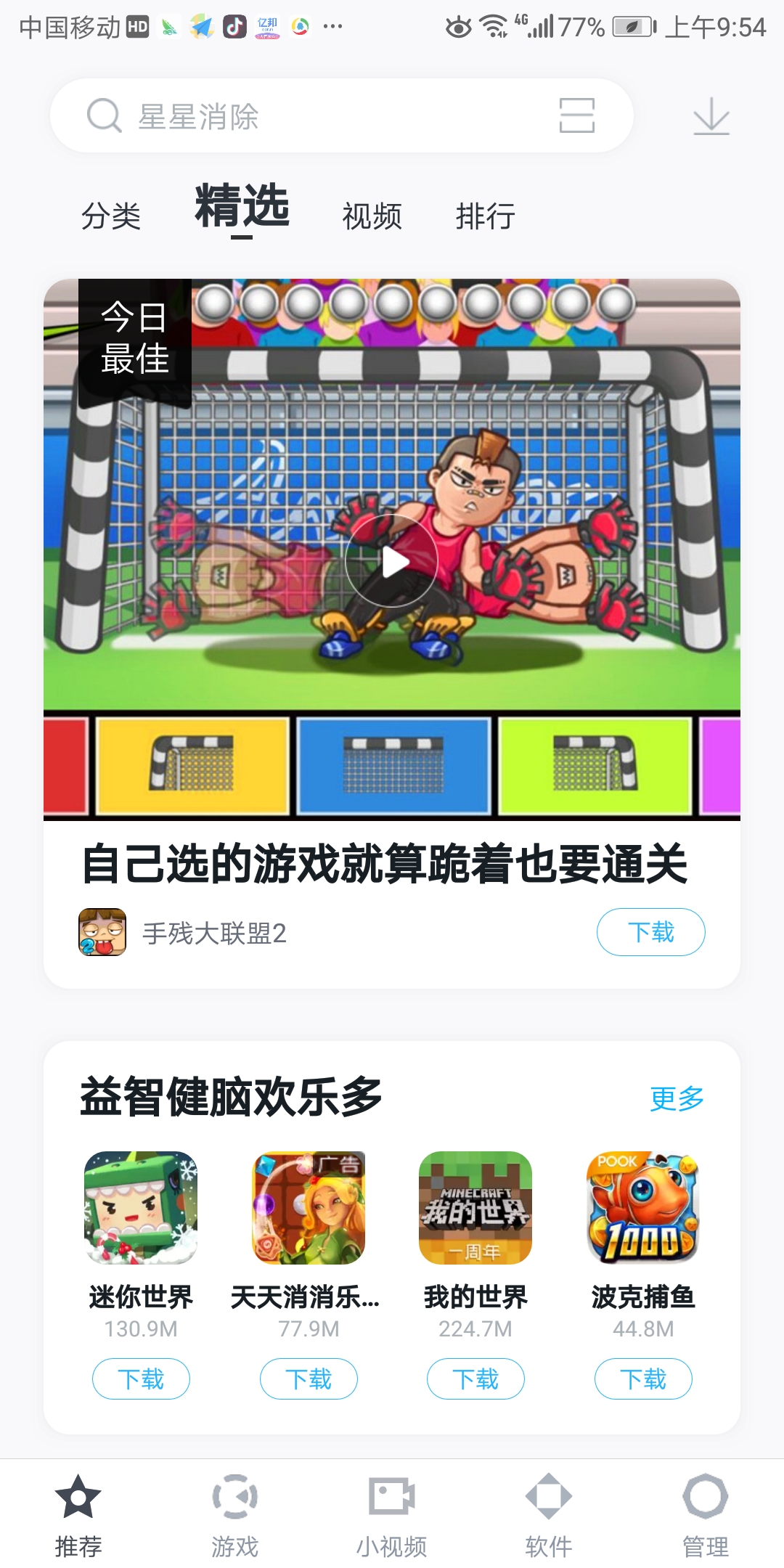This screenshot has height=1568, width=784.
Task: Switch to the 视频 tab
Action: point(372,216)
